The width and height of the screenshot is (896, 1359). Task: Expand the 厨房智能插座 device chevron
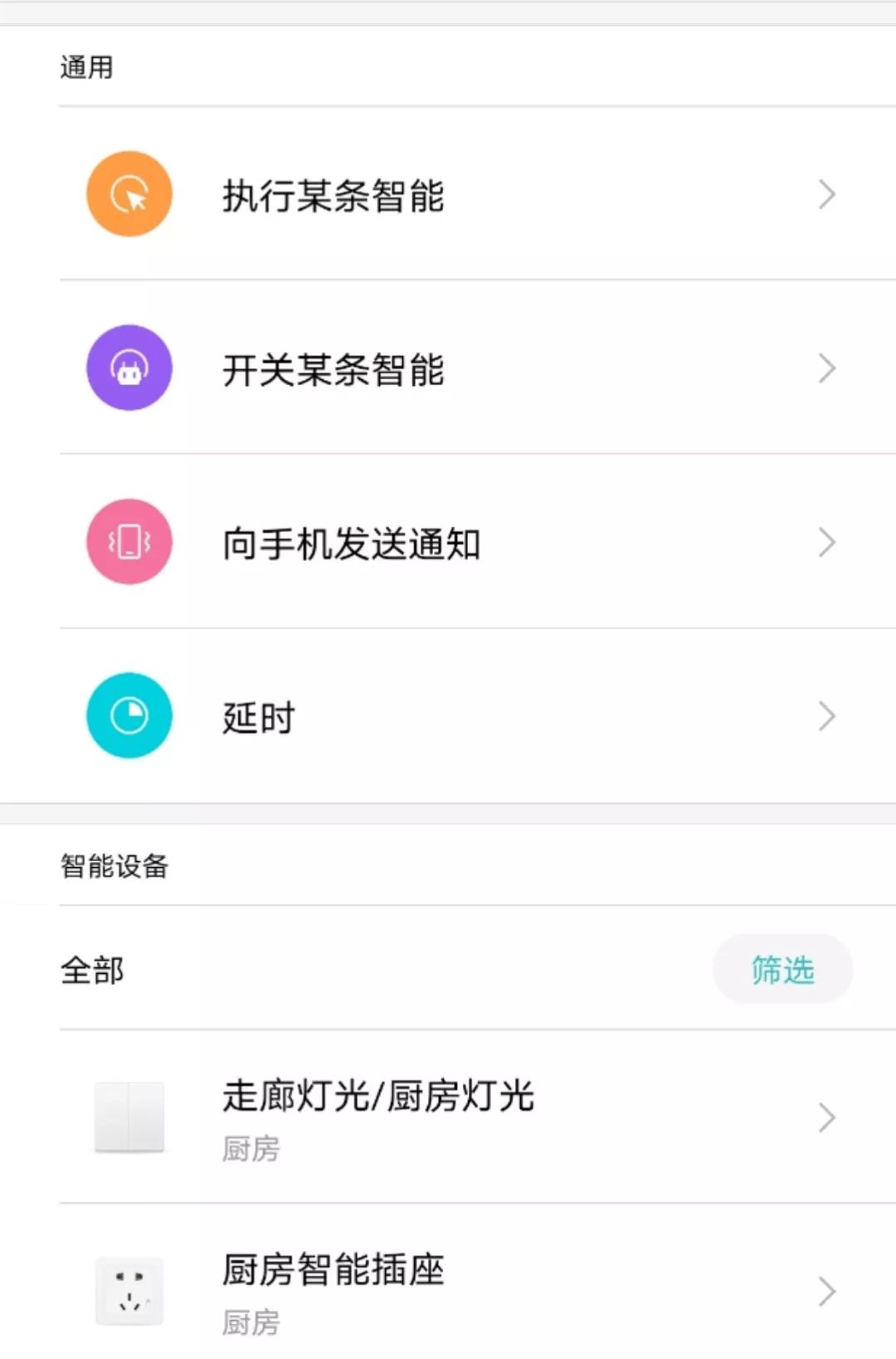pos(827,1290)
